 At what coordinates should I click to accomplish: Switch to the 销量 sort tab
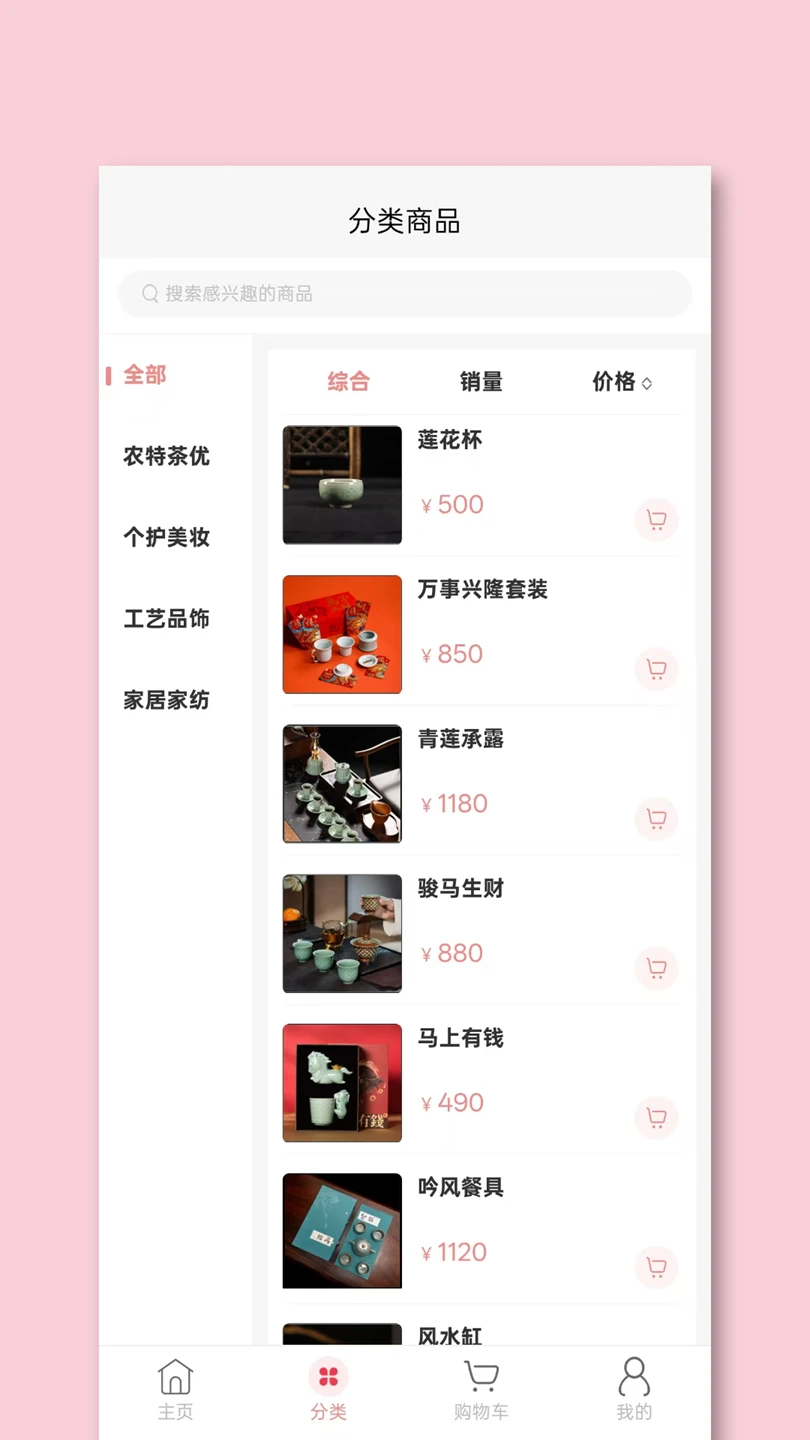click(x=481, y=381)
